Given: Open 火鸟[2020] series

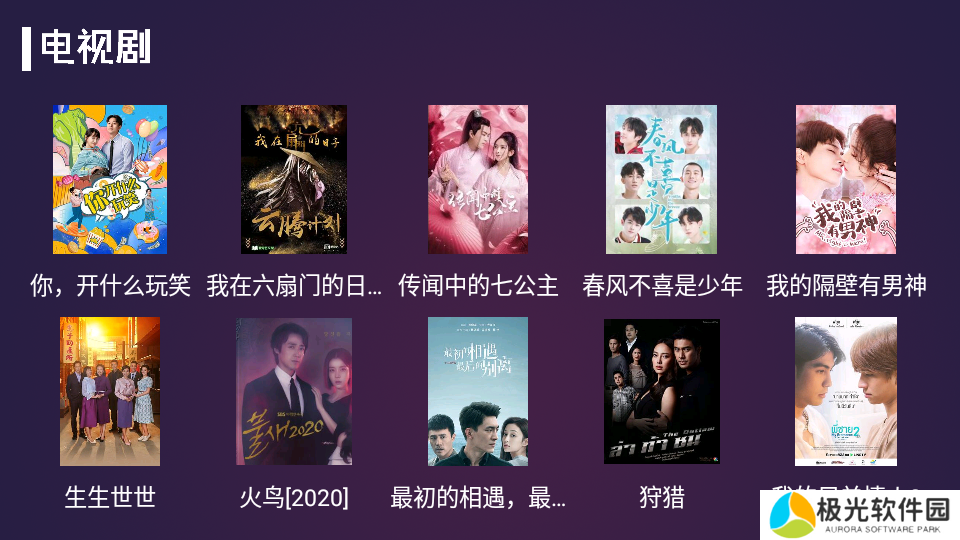Looking at the screenshot, I should (x=294, y=392).
